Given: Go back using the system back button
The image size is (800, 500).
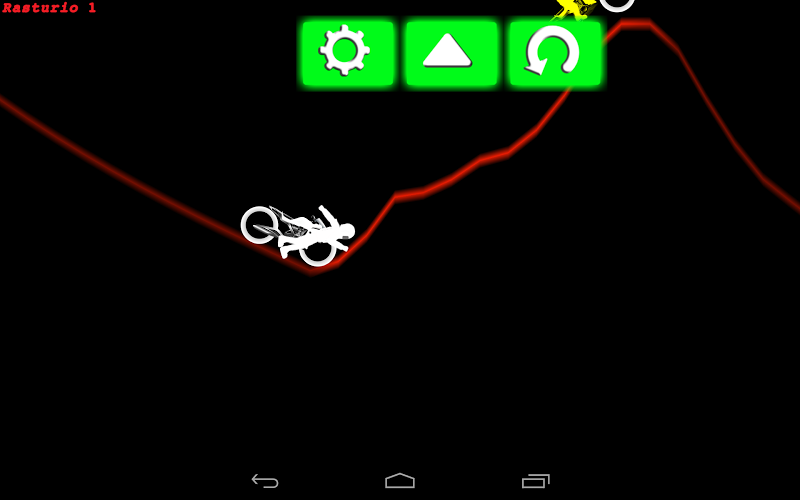Looking at the screenshot, I should 265,481.
